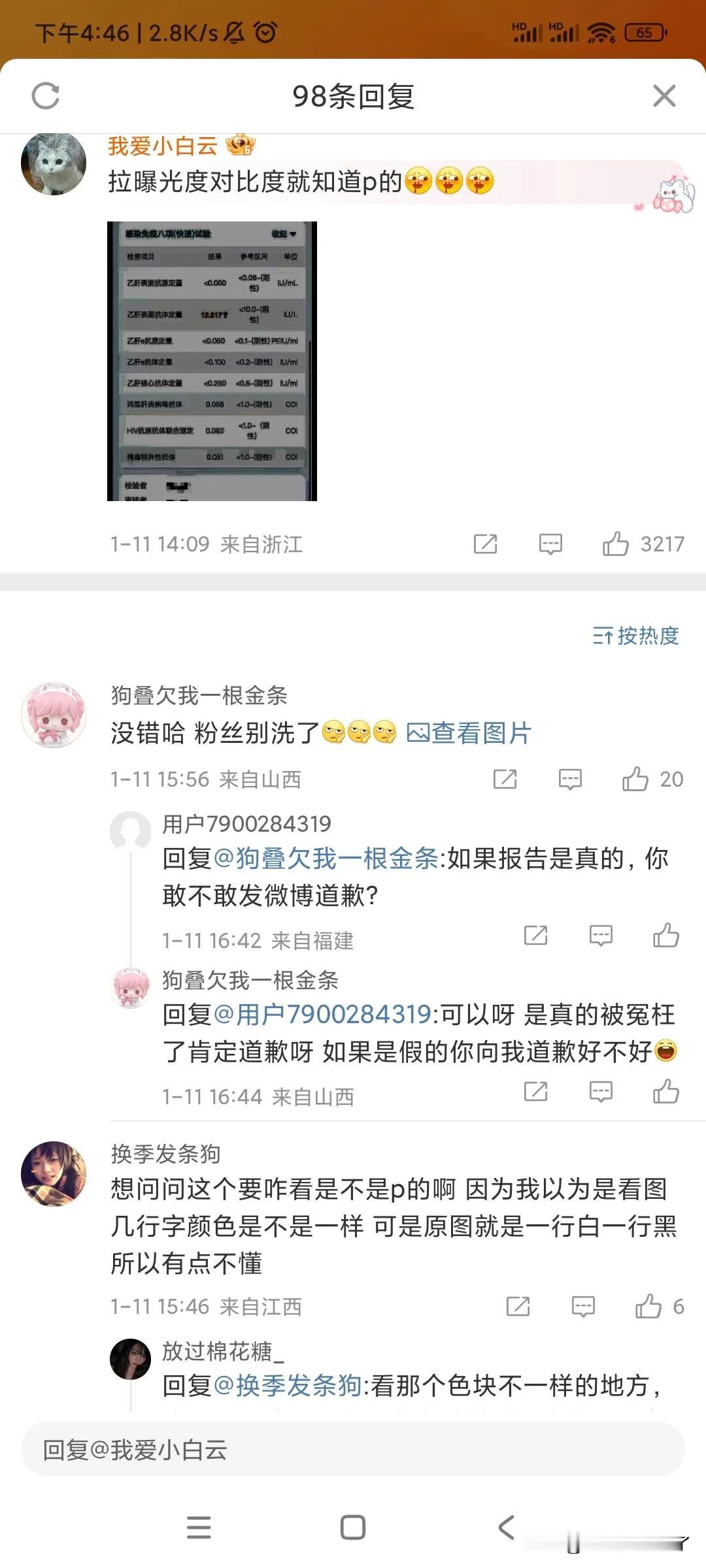The height and width of the screenshot is (1568, 706).
Task: Refresh the comment list
Action: tap(46, 97)
